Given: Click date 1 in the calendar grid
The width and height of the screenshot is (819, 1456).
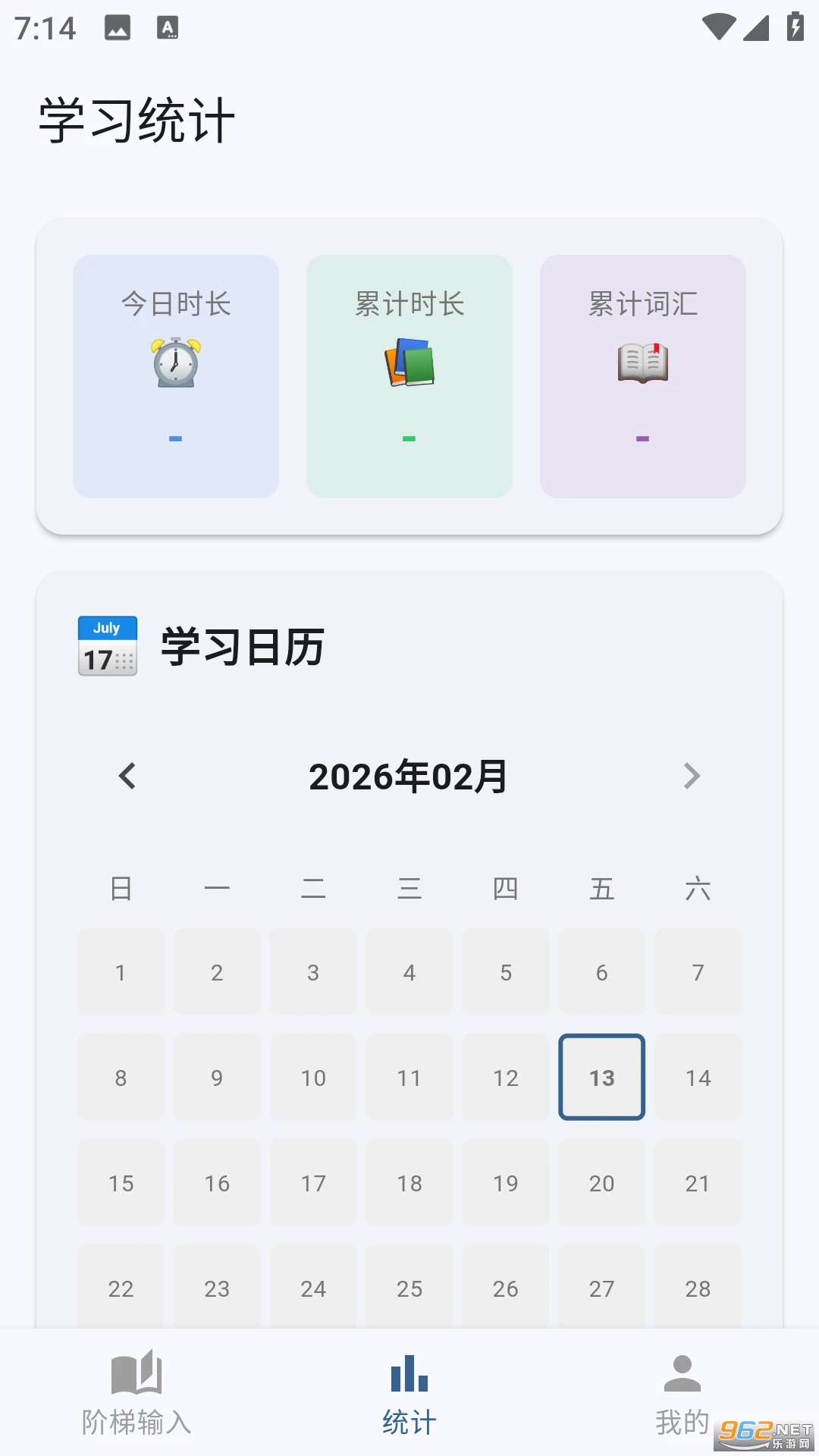Looking at the screenshot, I should [x=120, y=971].
